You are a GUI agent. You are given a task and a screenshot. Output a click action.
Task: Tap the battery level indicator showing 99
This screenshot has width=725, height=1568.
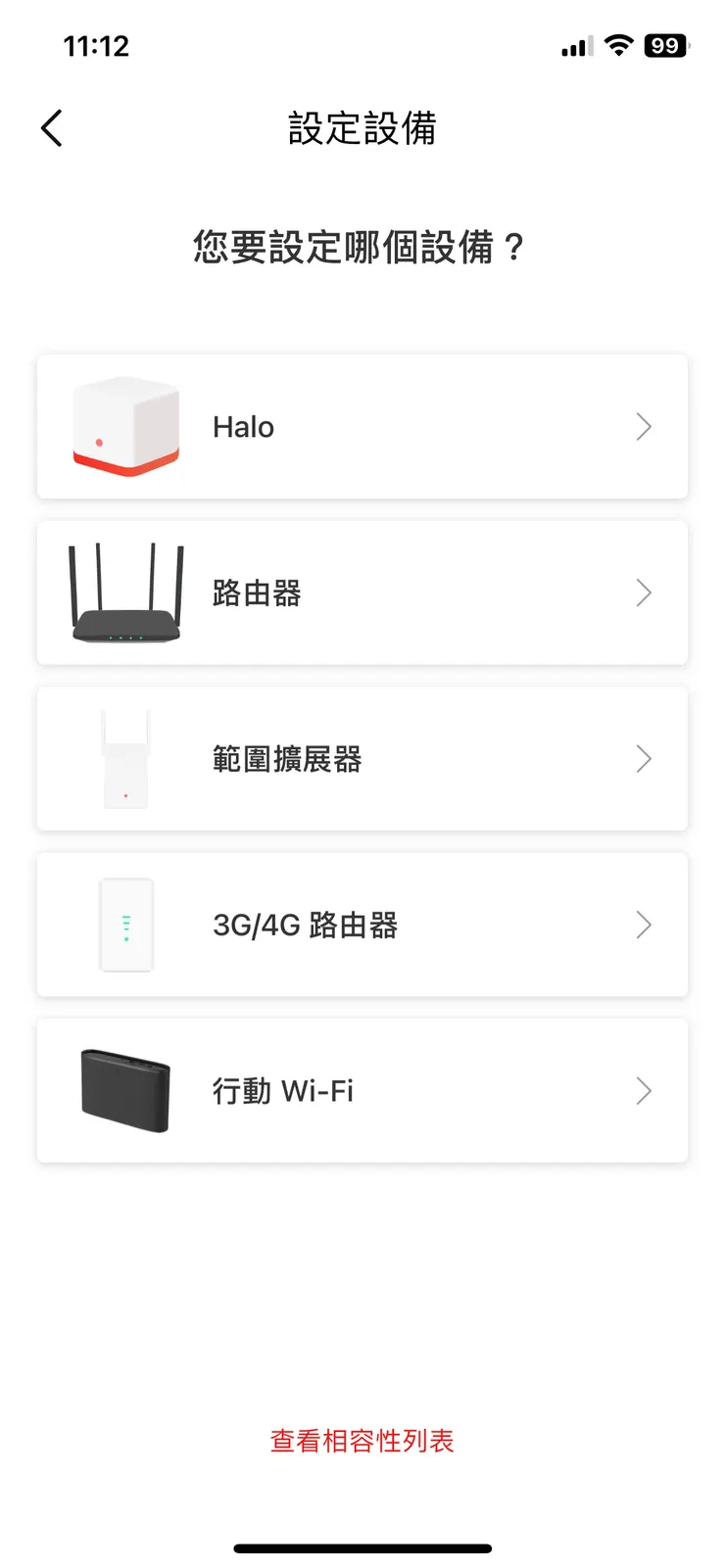pos(664,45)
